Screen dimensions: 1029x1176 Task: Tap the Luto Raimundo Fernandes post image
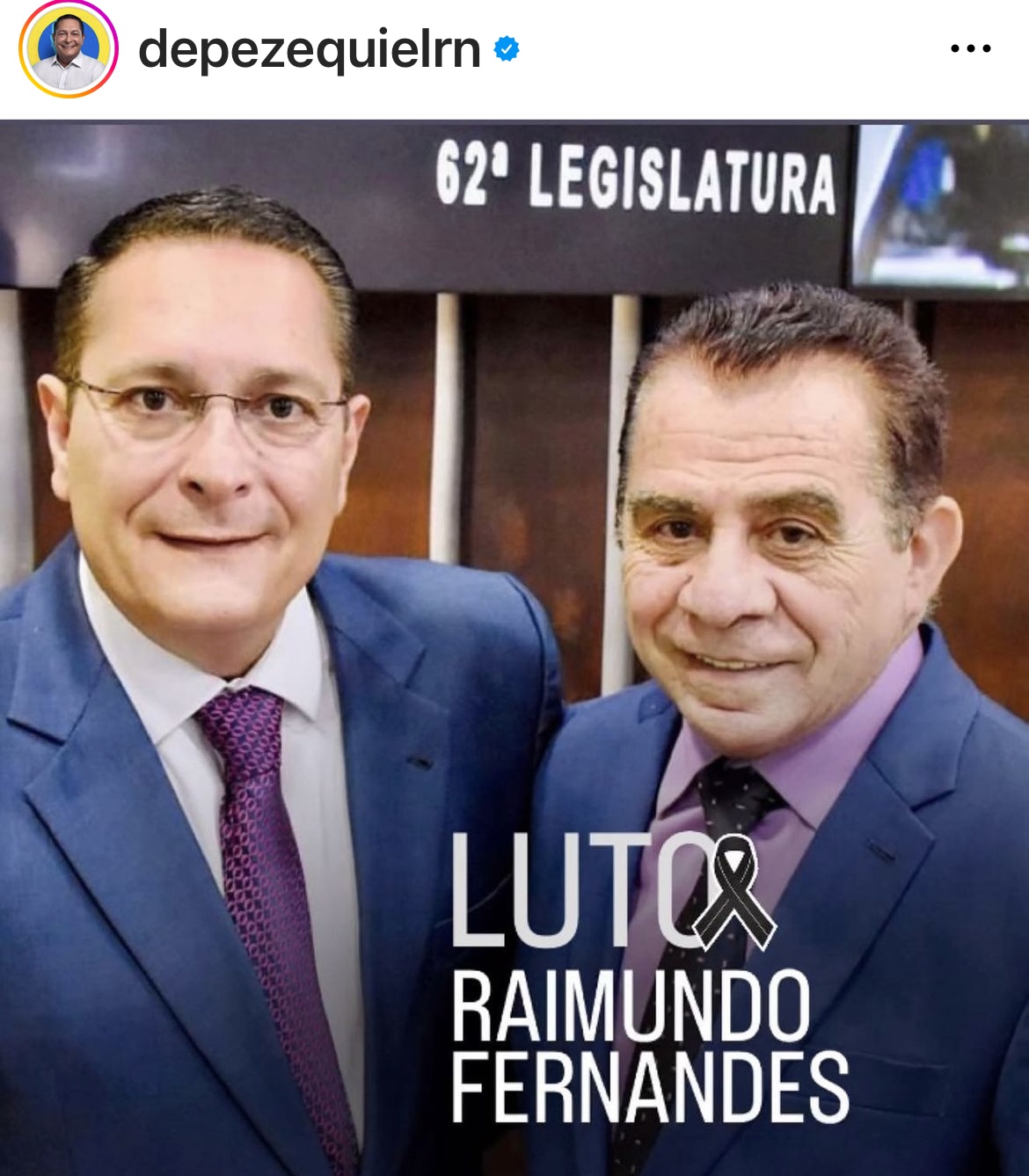[514, 647]
